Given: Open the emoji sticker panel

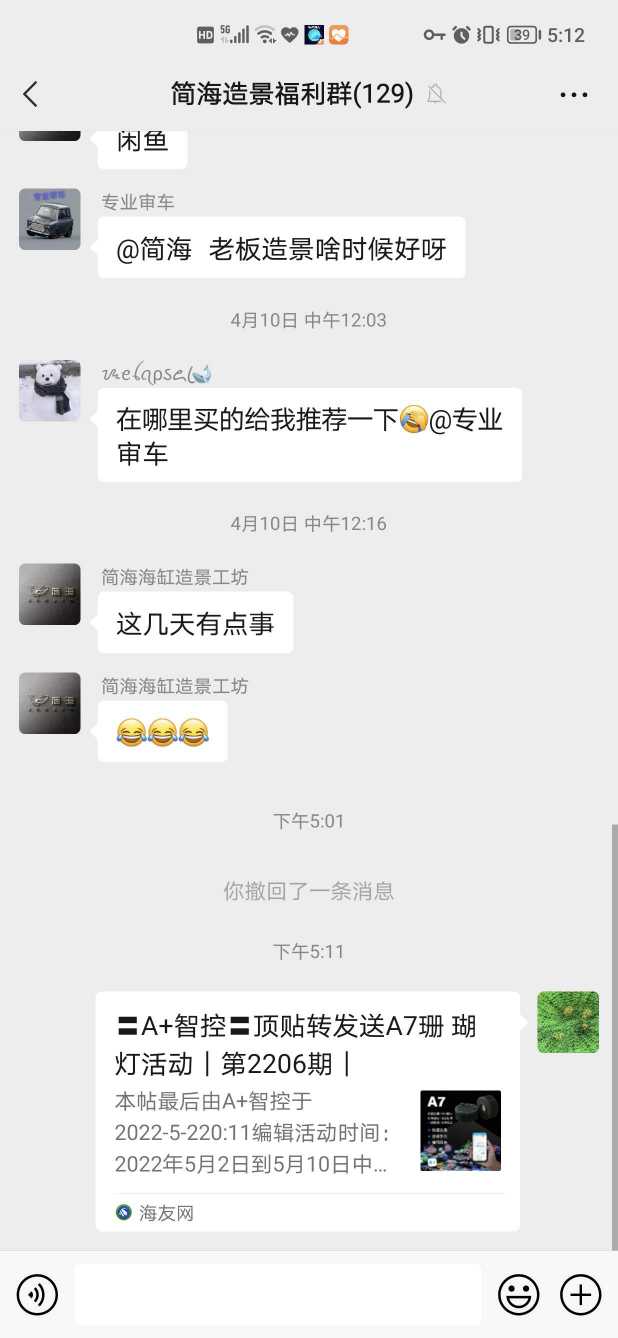Looking at the screenshot, I should pos(518,1295).
